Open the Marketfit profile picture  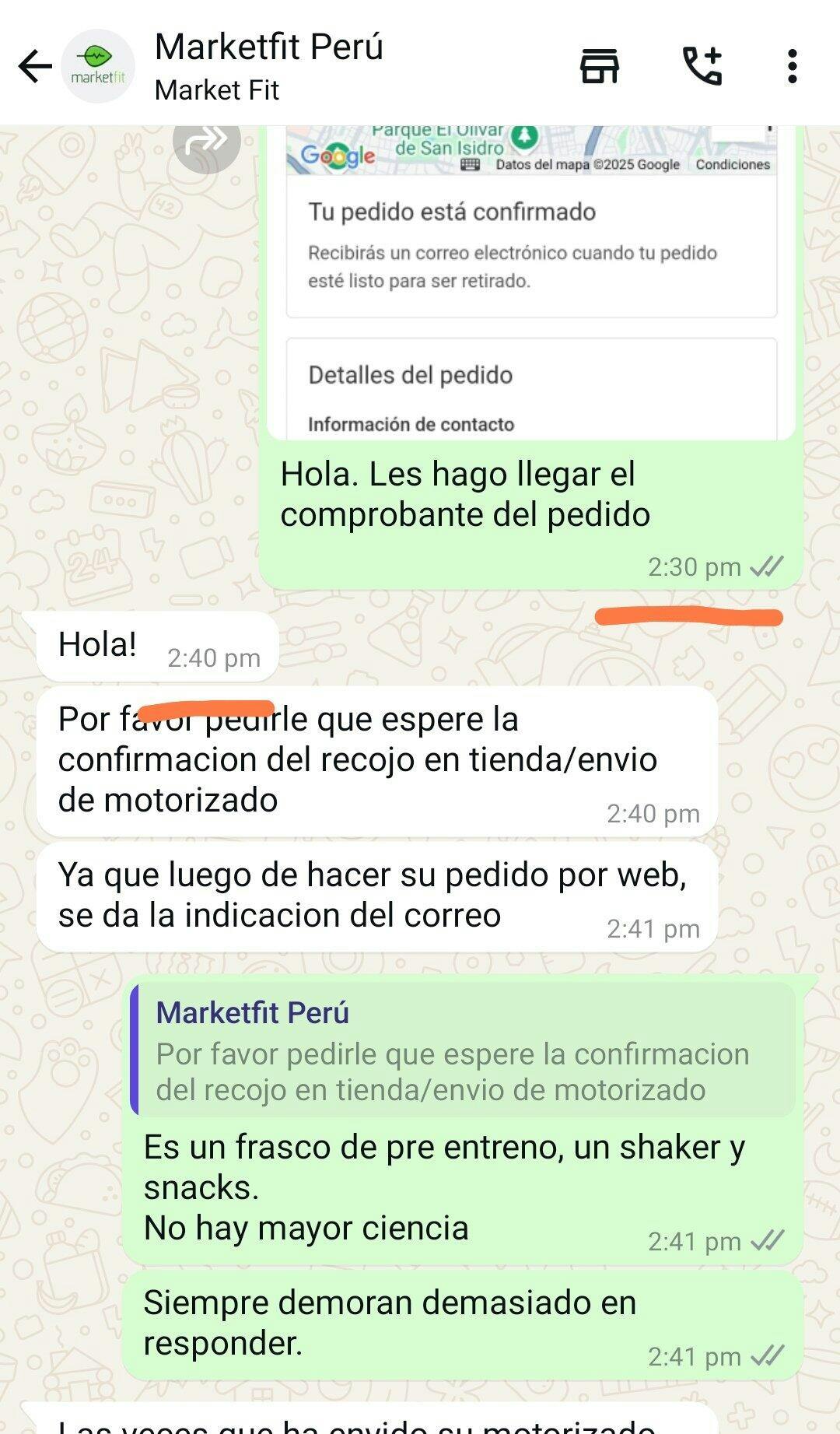(98, 66)
